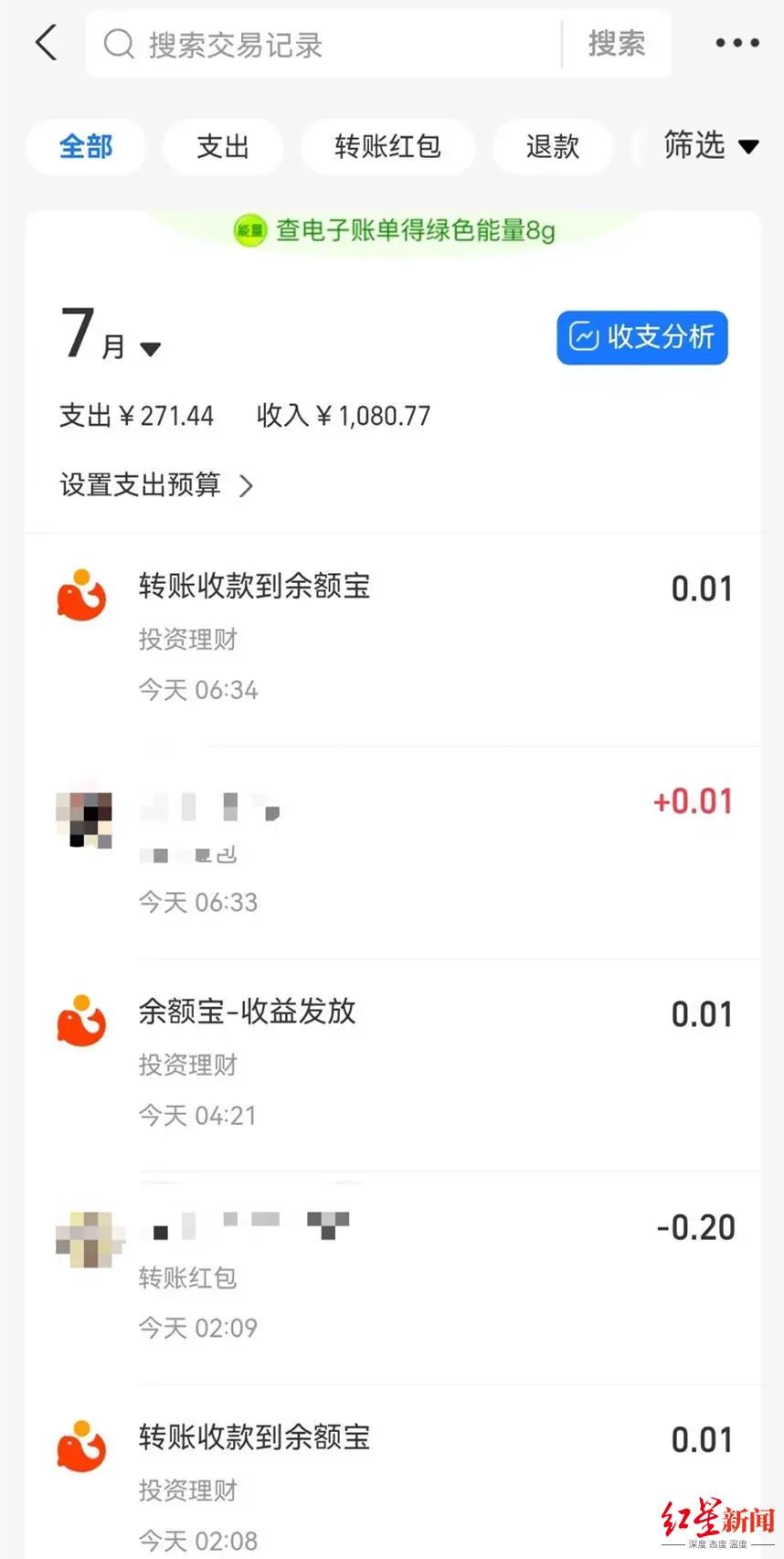
Task: Open the 筛选 filter dropdown
Action: point(711,147)
